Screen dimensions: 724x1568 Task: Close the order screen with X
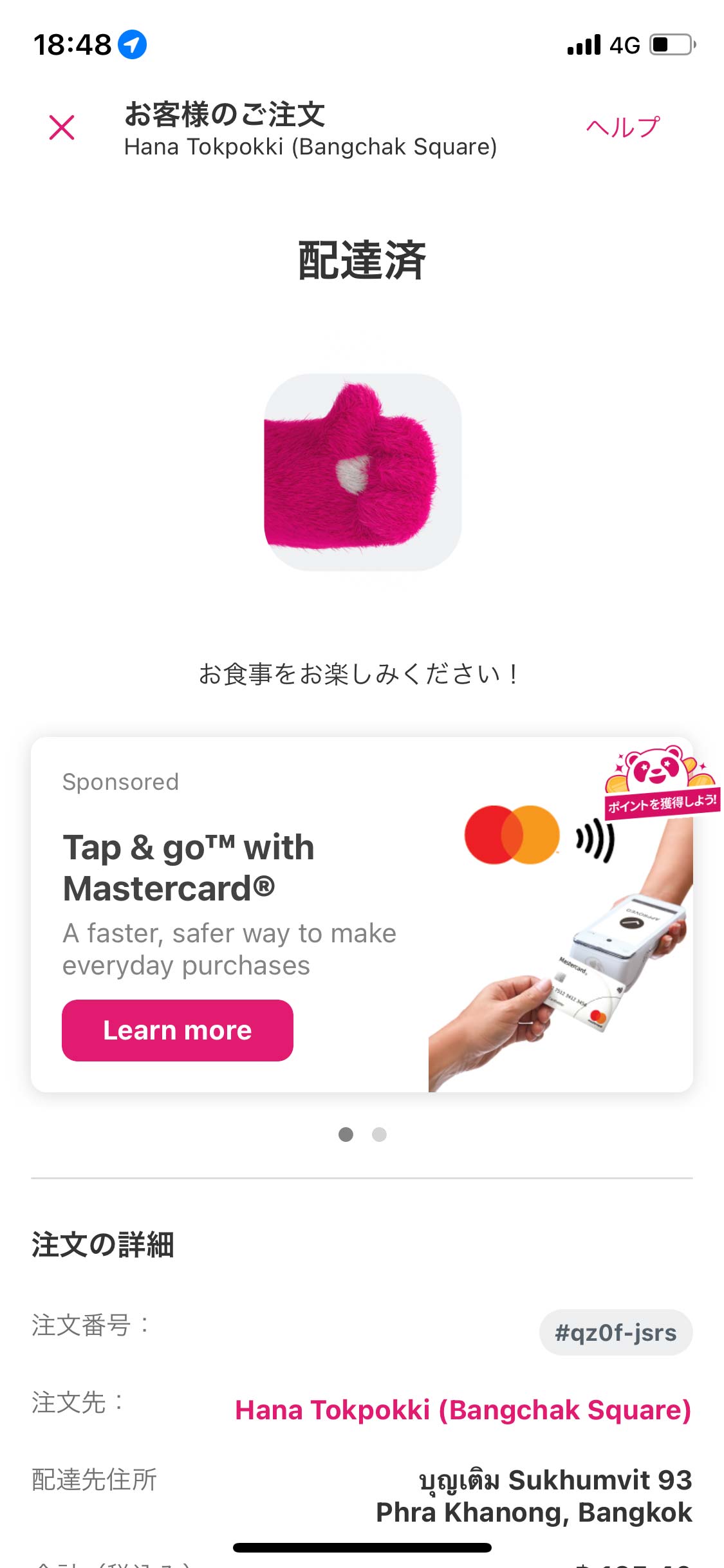click(x=62, y=127)
